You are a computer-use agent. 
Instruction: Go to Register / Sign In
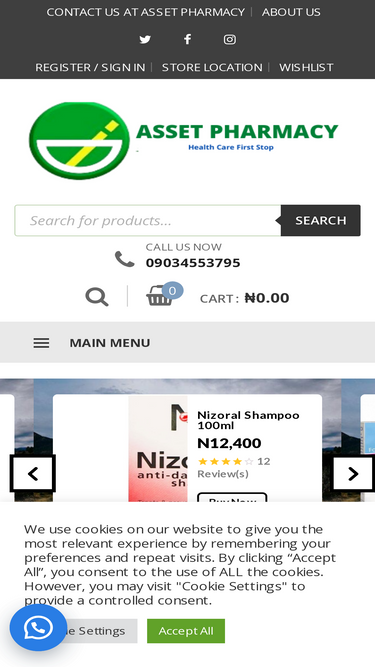click(x=90, y=67)
